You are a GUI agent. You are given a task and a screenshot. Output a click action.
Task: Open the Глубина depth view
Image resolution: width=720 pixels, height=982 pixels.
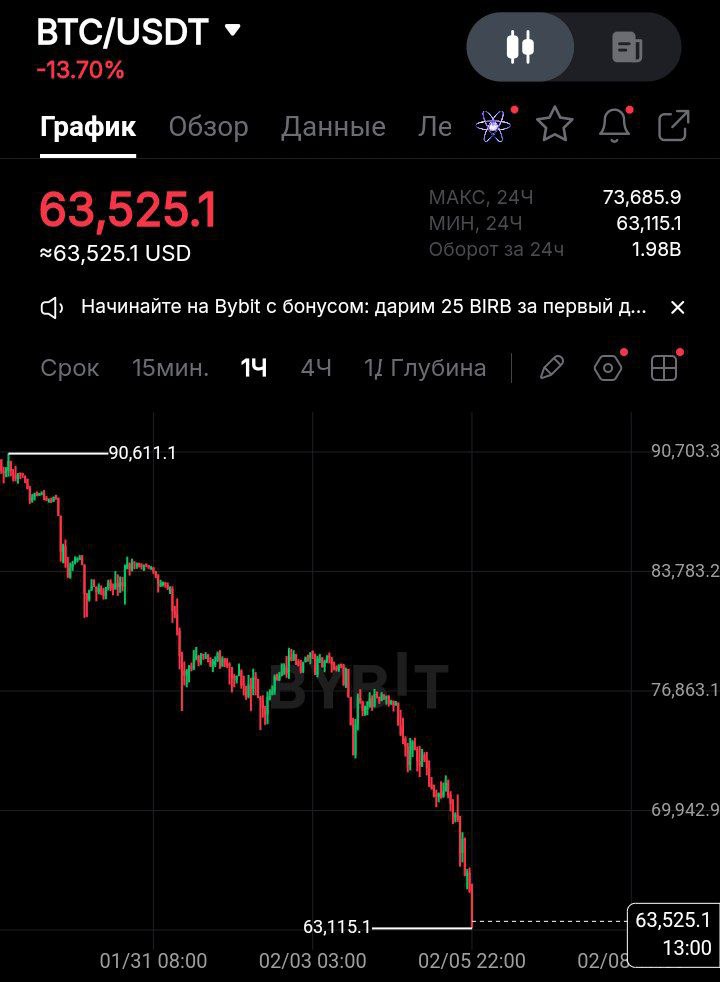tap(438, 368)
